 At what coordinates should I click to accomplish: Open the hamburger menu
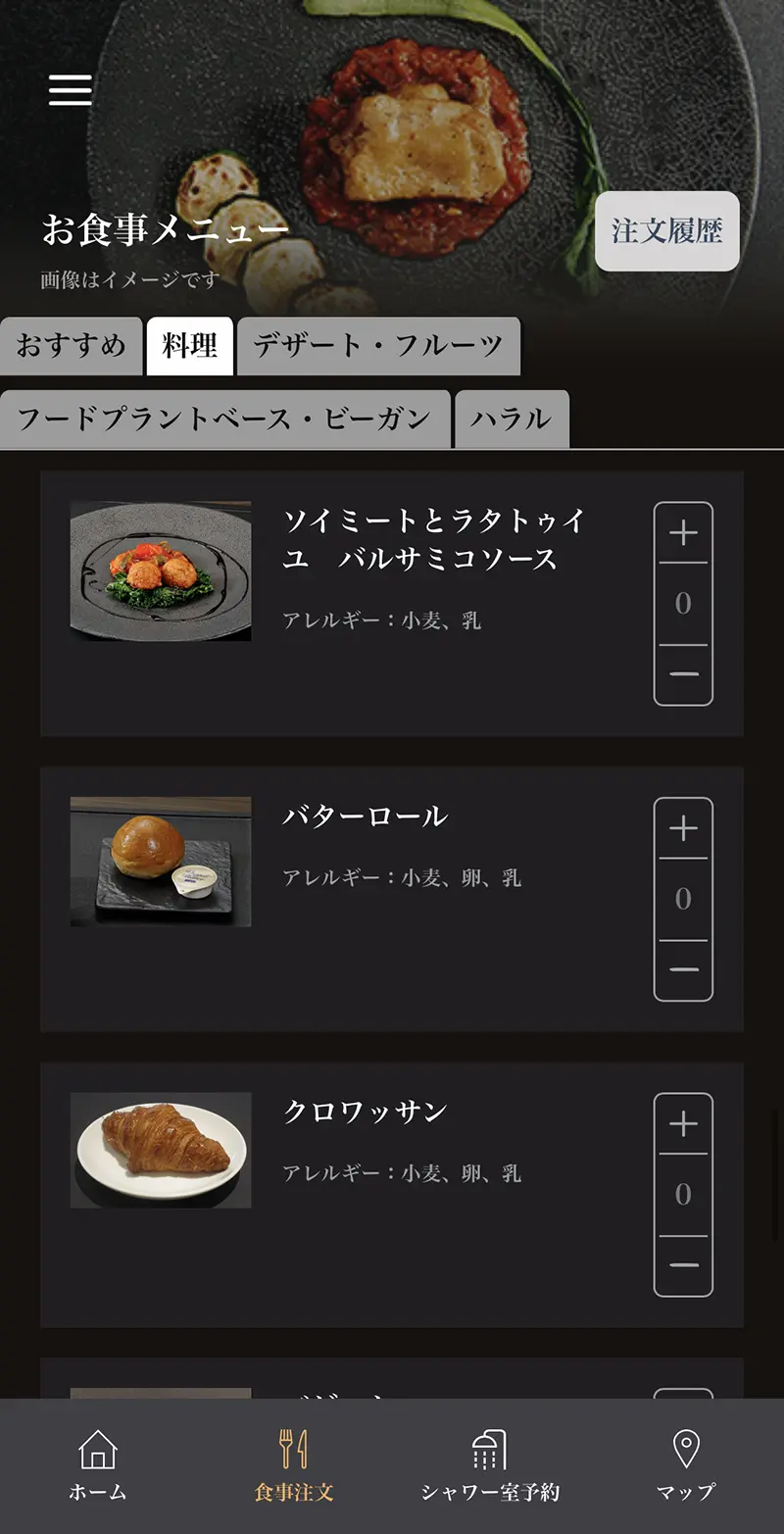point(71,90)
